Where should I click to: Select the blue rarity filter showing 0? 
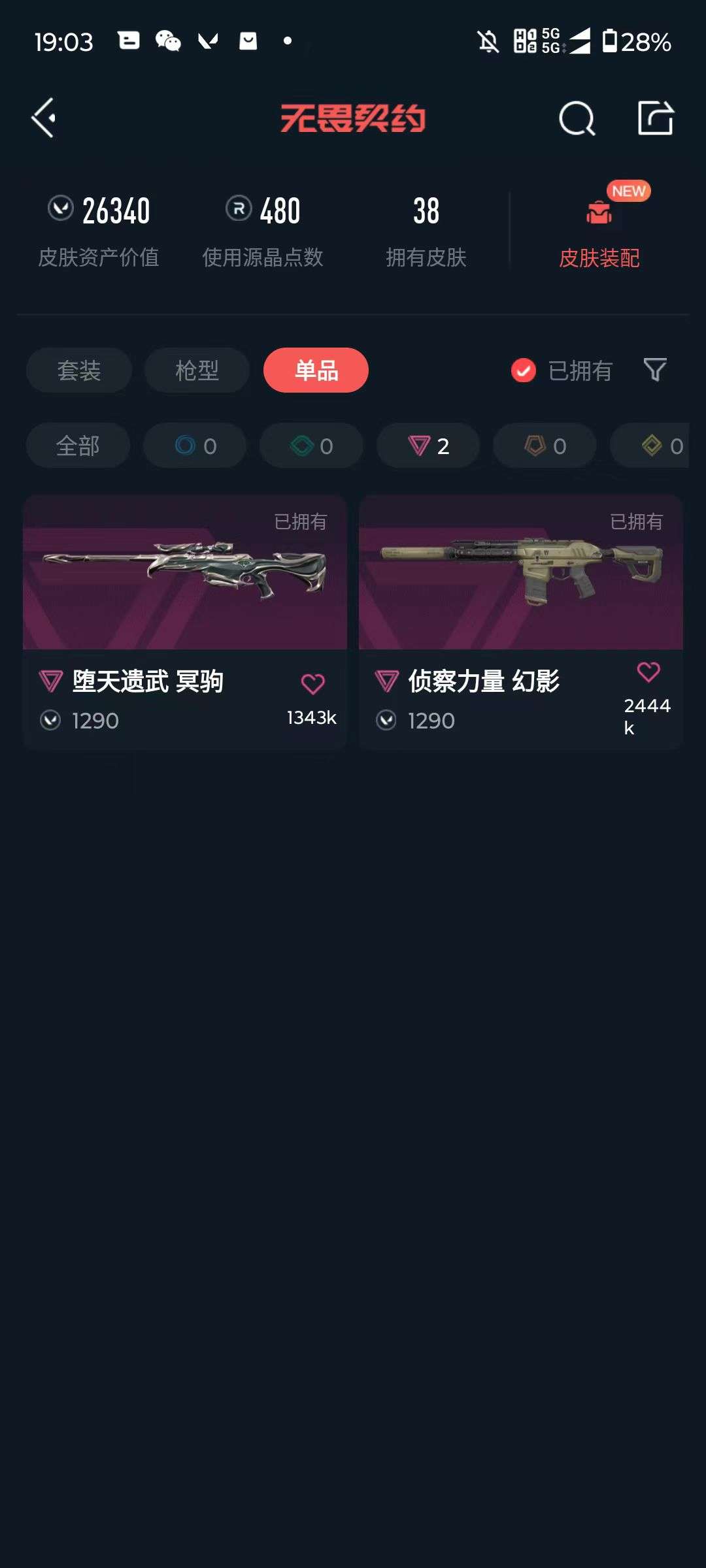[x=194, y=445]
